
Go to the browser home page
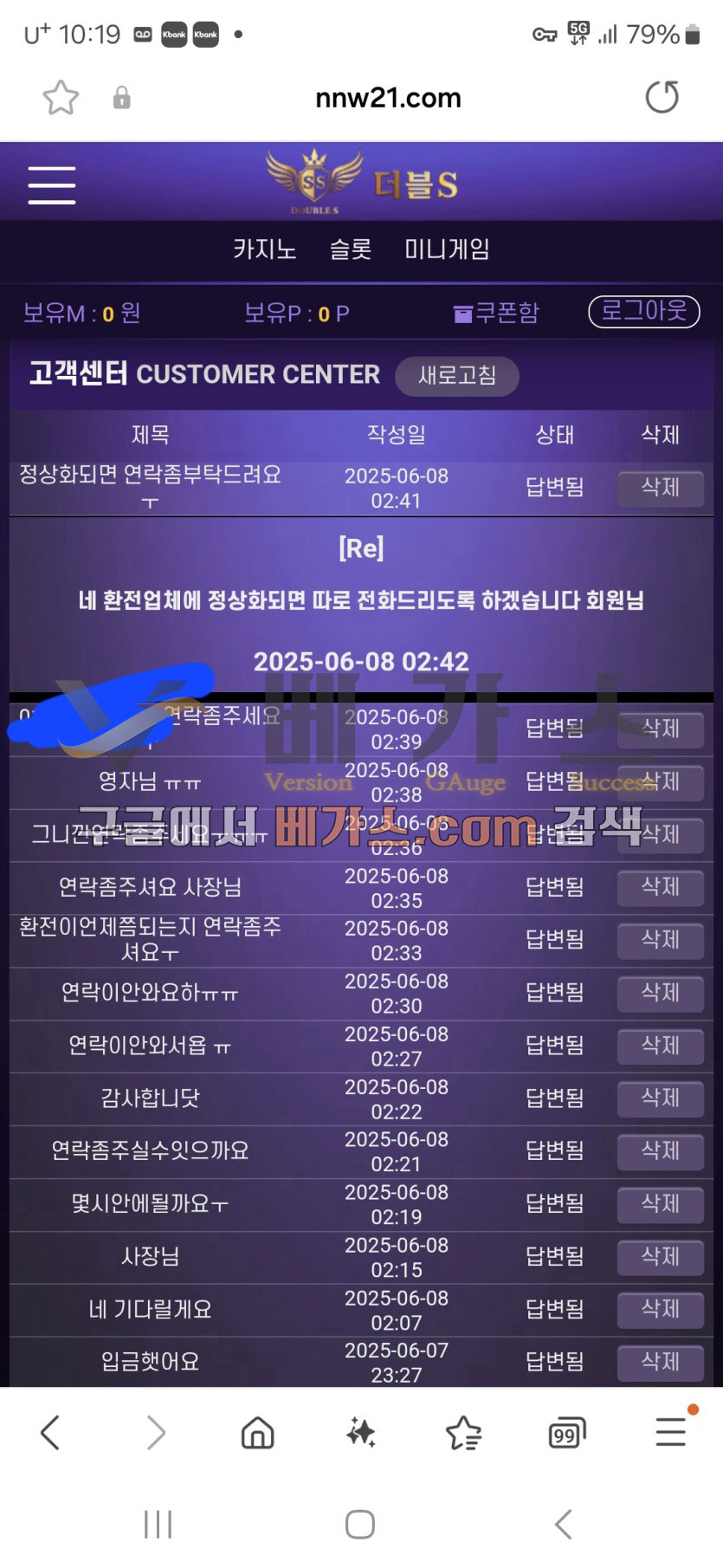(257, 1433)
